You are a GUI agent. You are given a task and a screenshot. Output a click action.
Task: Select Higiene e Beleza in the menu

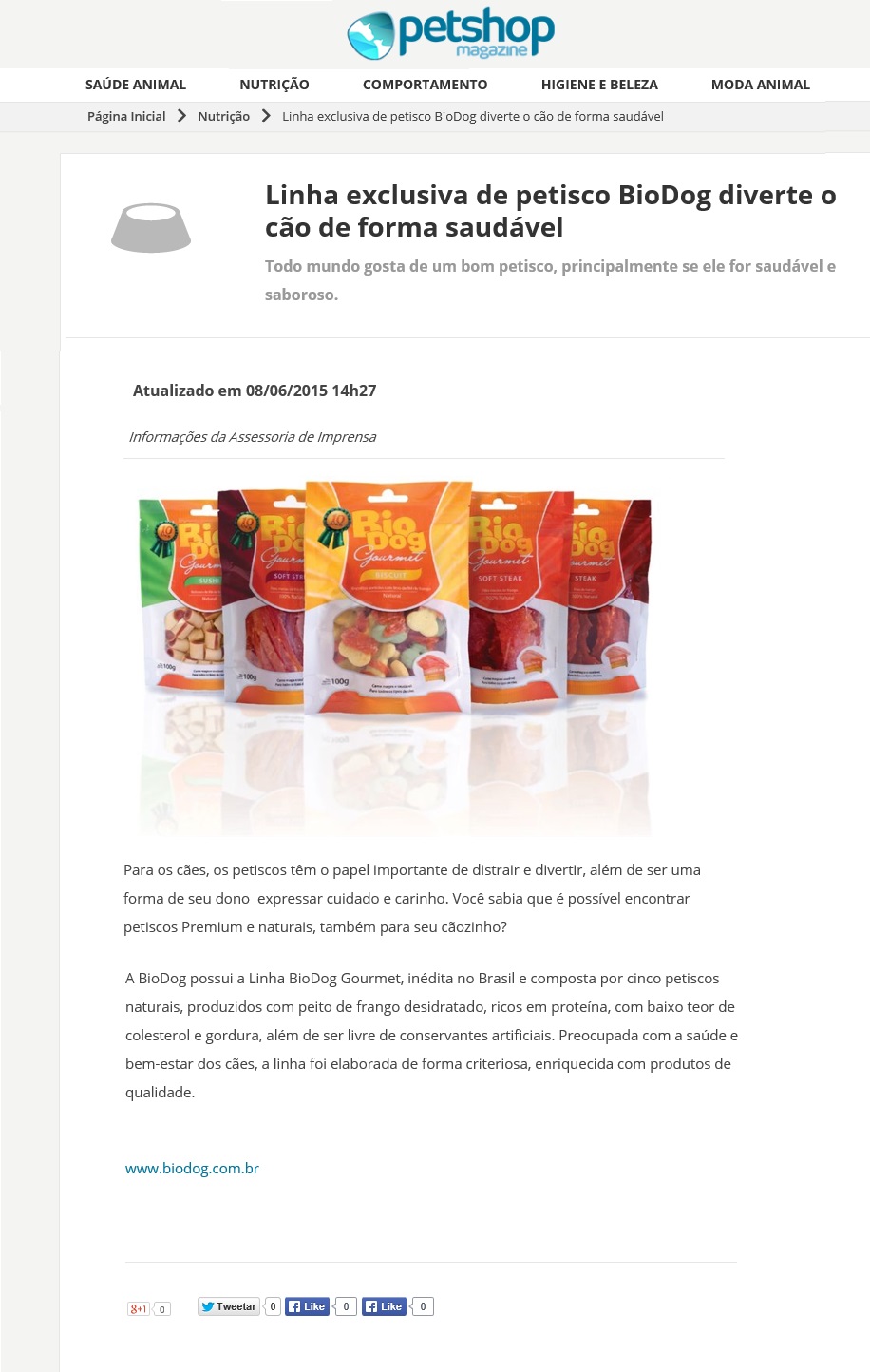[x=599, y=85]
